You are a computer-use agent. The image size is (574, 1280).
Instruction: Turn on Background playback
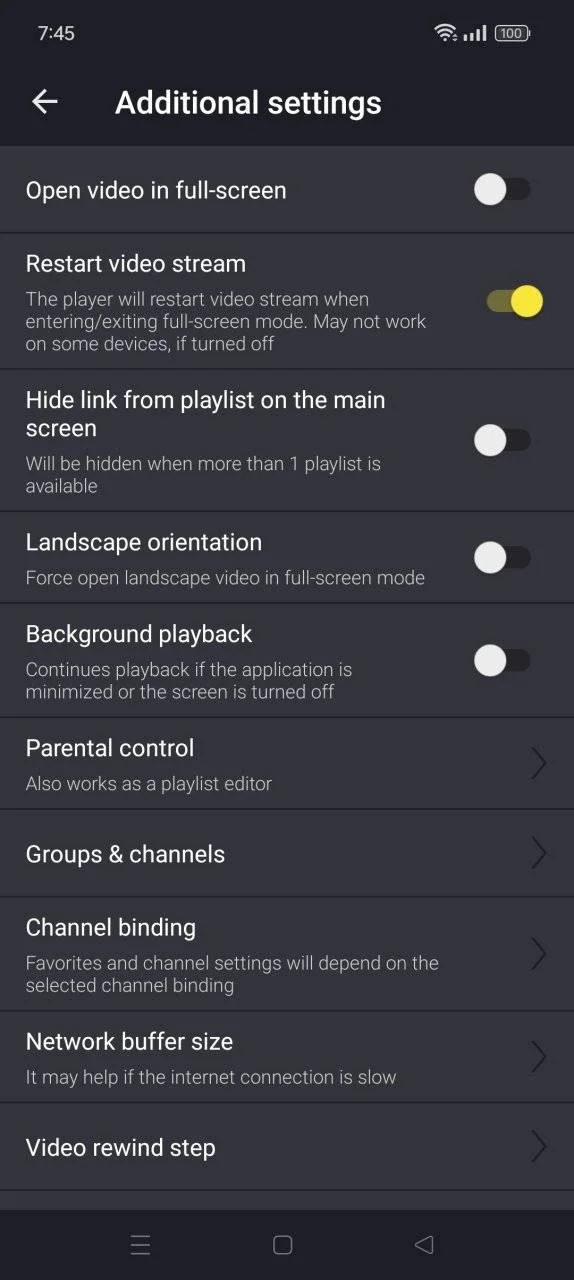click(502, 660)
